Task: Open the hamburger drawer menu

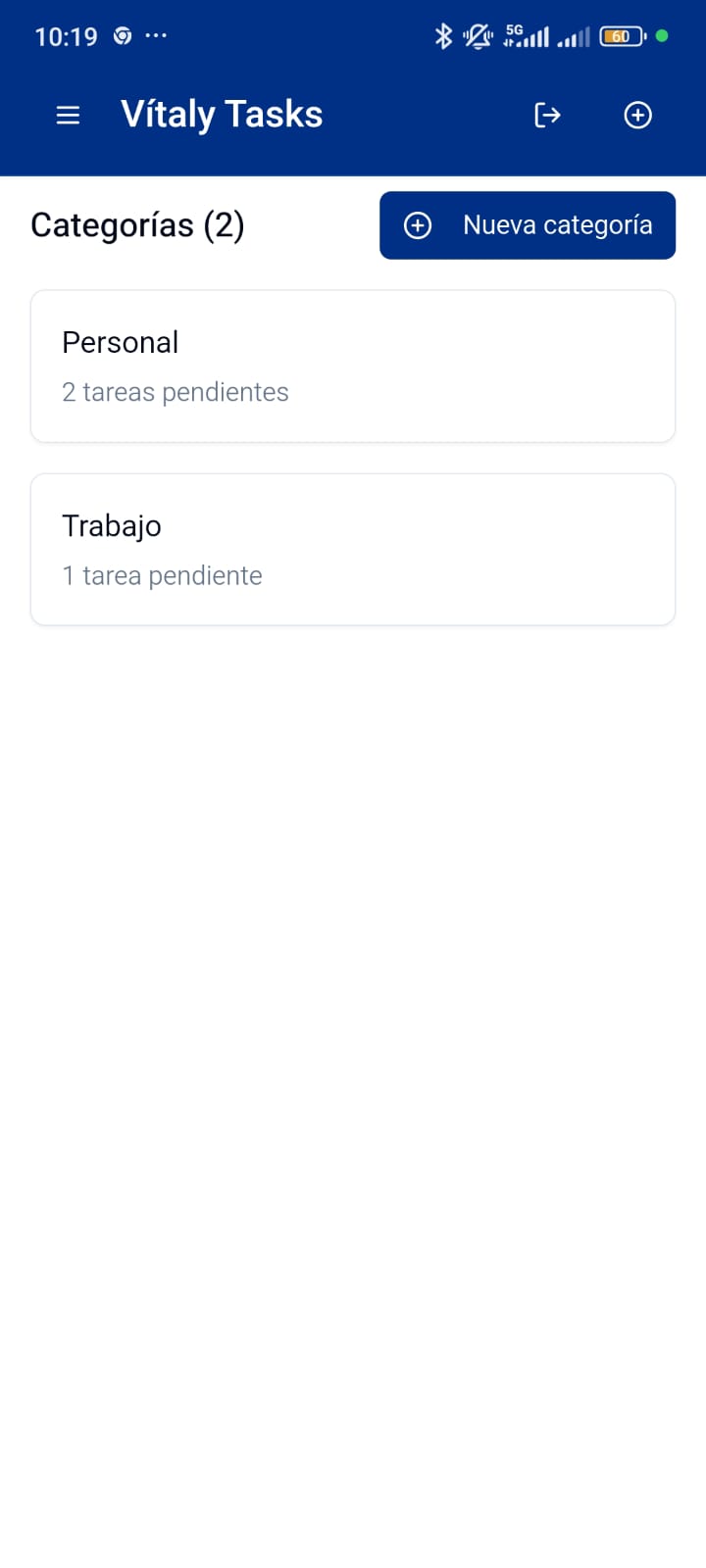Action: coord(68,116)
